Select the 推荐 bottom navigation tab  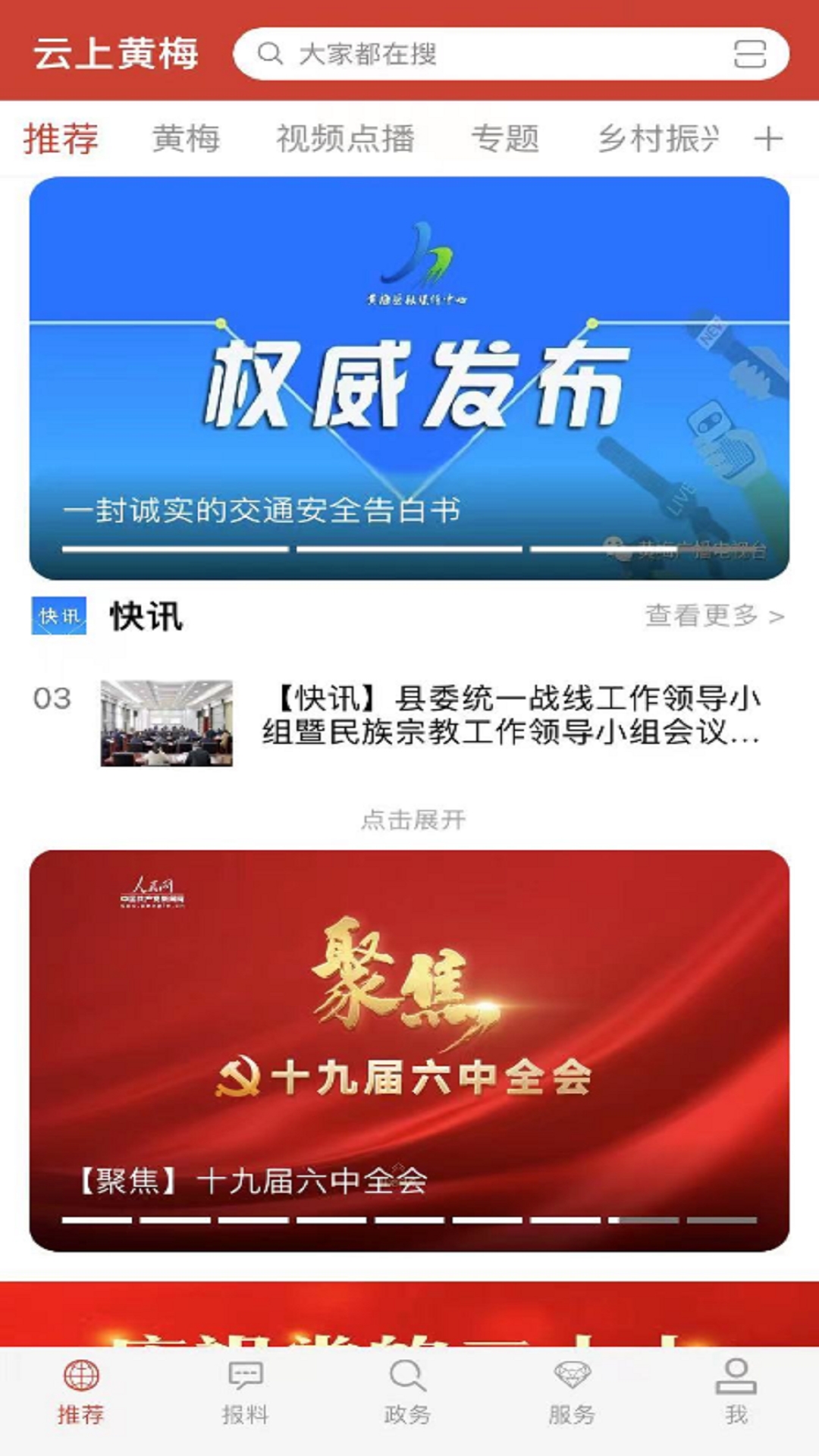point(81,1392)
